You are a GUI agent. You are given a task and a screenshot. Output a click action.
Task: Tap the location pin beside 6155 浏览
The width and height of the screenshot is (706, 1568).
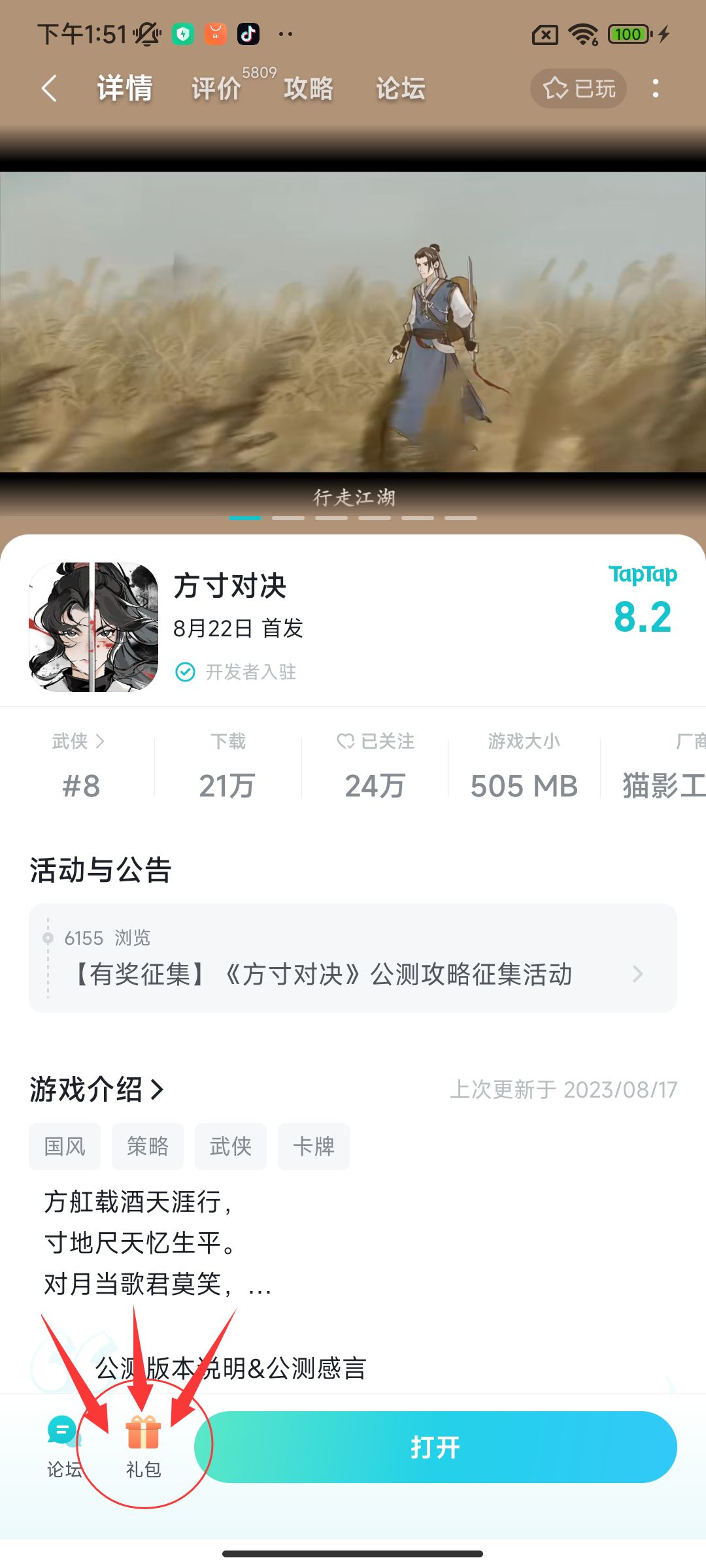[47, 938]
